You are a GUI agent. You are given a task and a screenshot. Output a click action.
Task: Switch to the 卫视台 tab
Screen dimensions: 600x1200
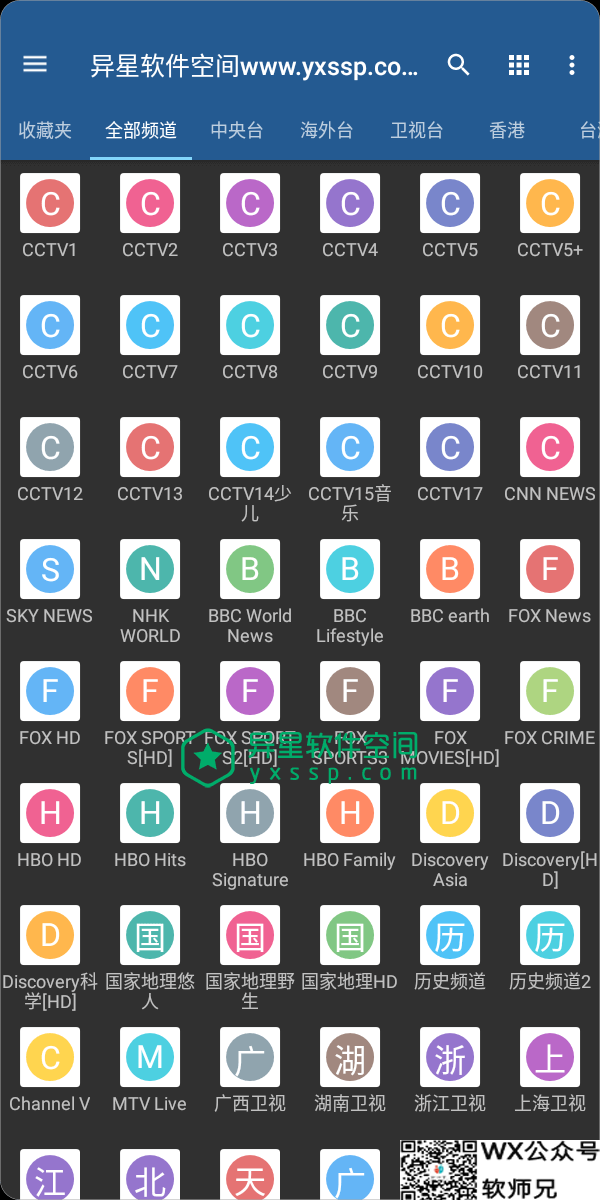(x=417, y=131)
